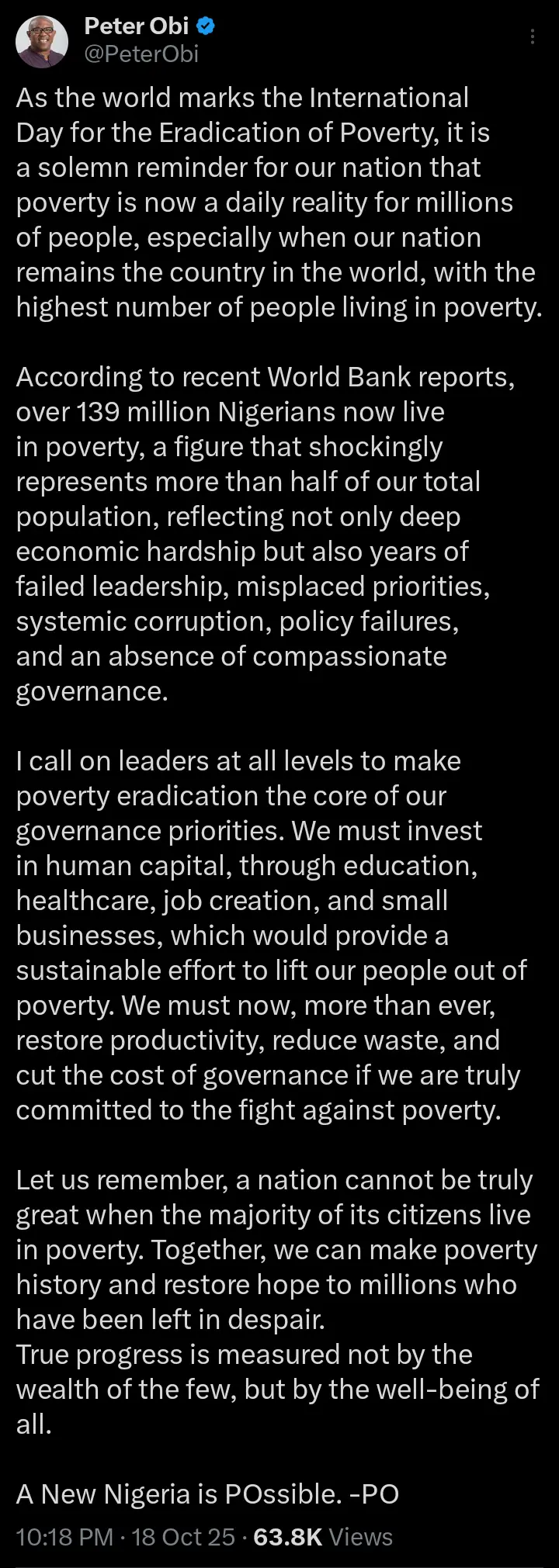Open Peter Obi's profile picture
559x1568 pixels.
pyautogui.click(x=42, y=41)
